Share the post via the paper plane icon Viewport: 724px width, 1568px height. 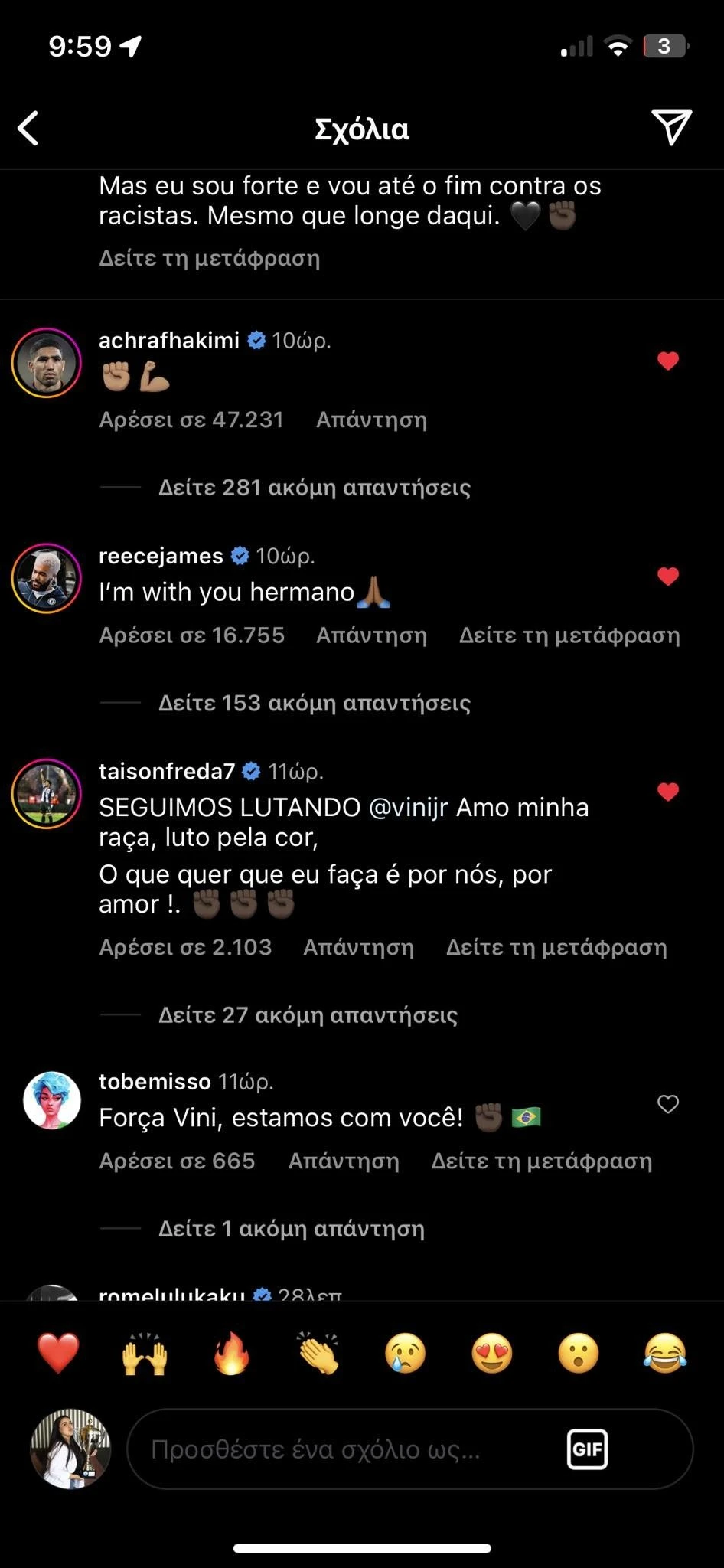671,127
